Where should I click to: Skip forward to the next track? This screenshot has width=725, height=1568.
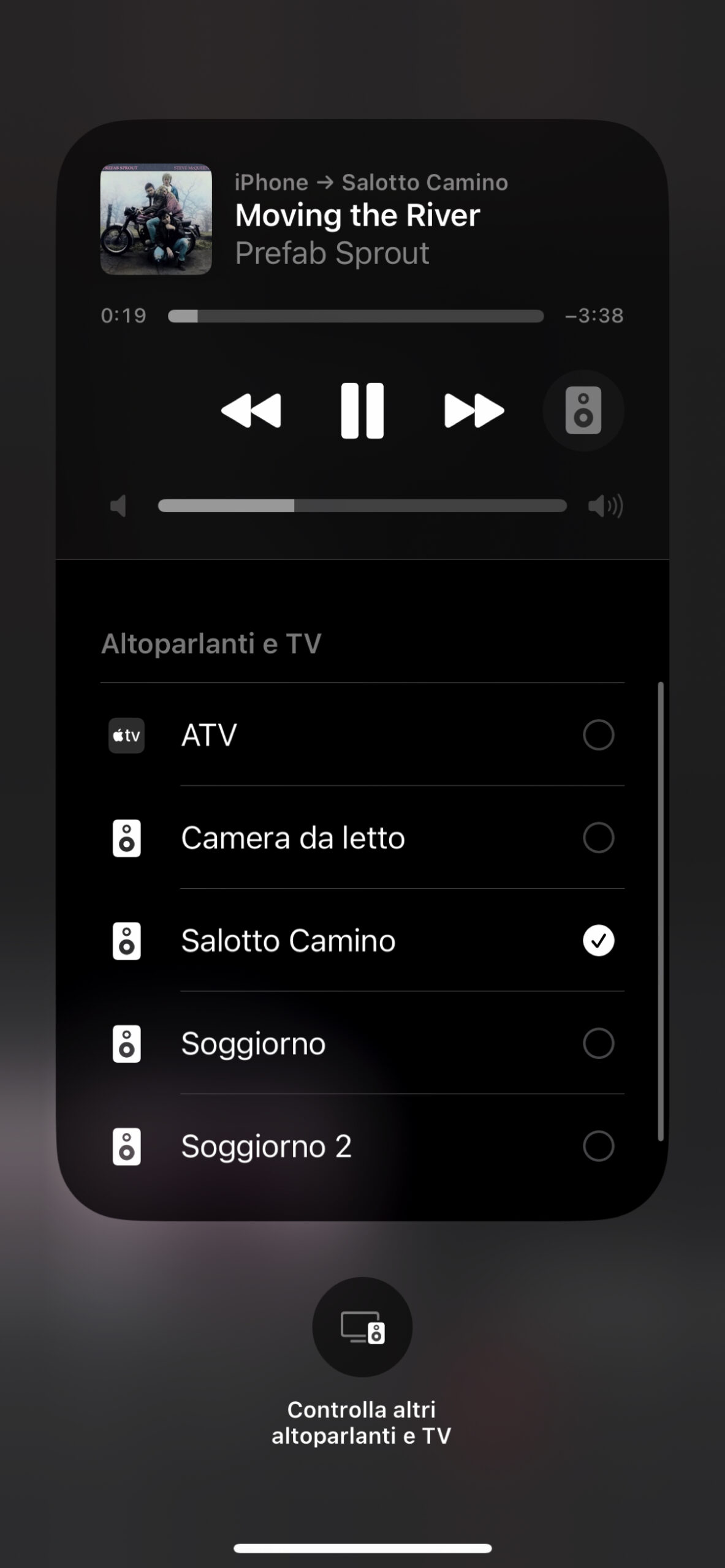[474, 410]
